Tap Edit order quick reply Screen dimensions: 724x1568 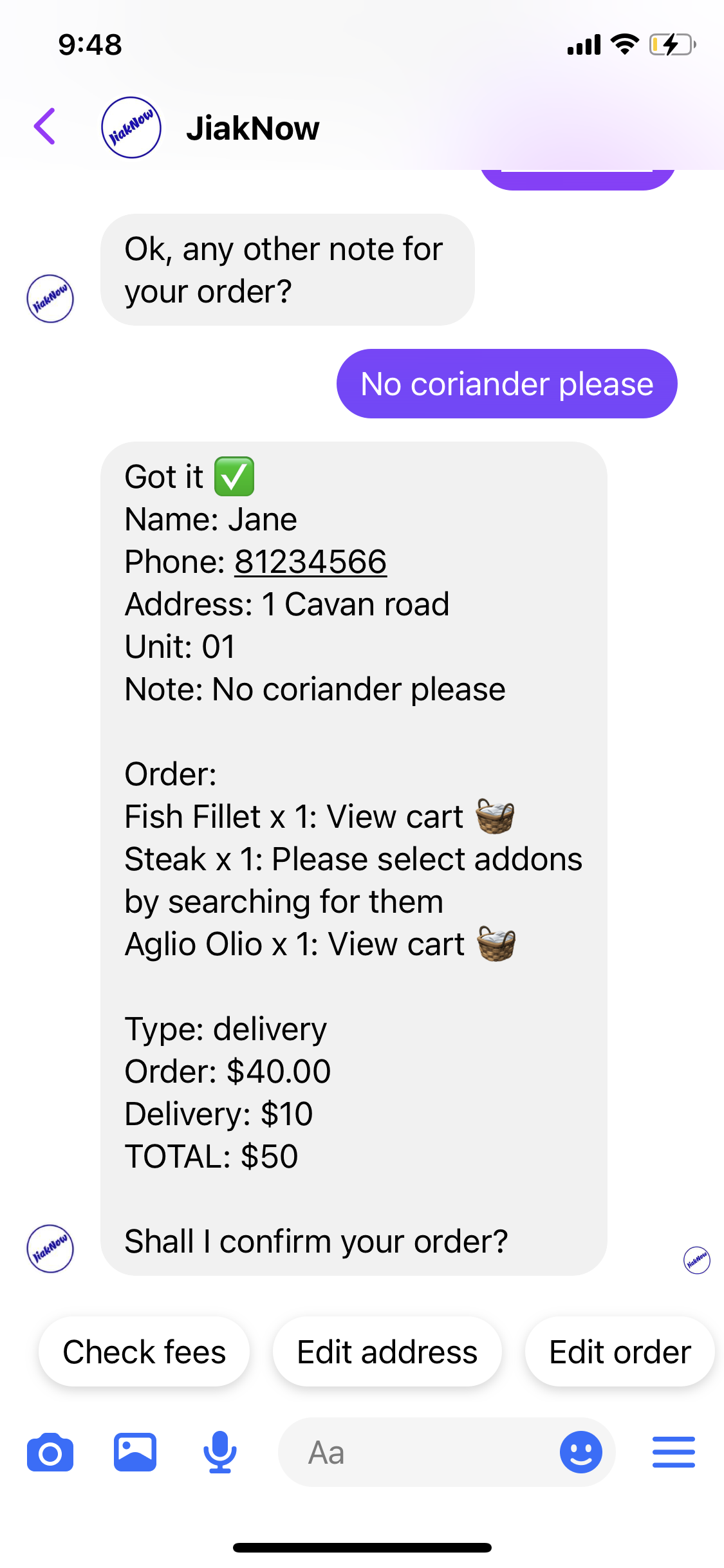point(620,1352)
